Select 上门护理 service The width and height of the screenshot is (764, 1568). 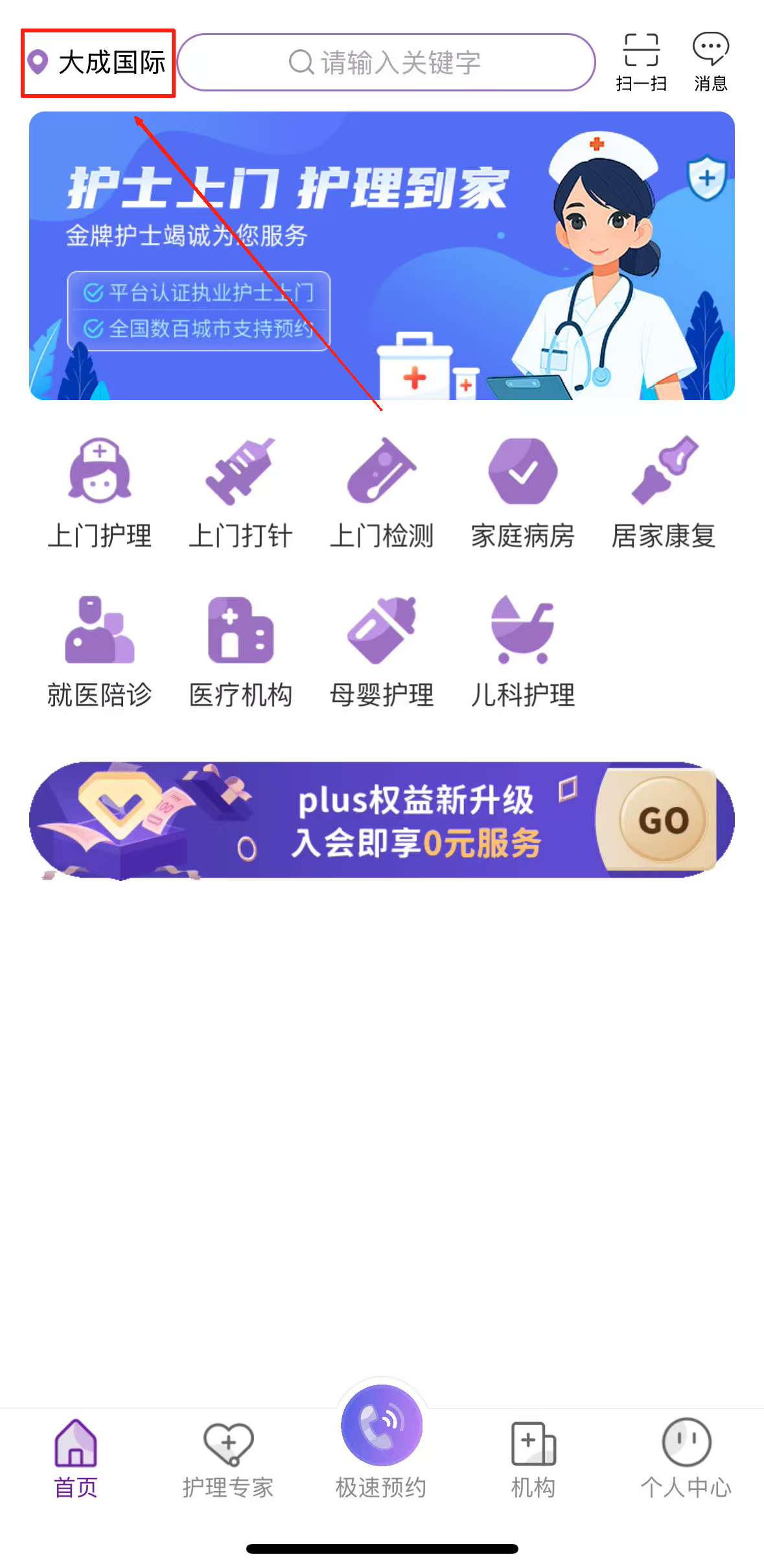click(100, 494)
